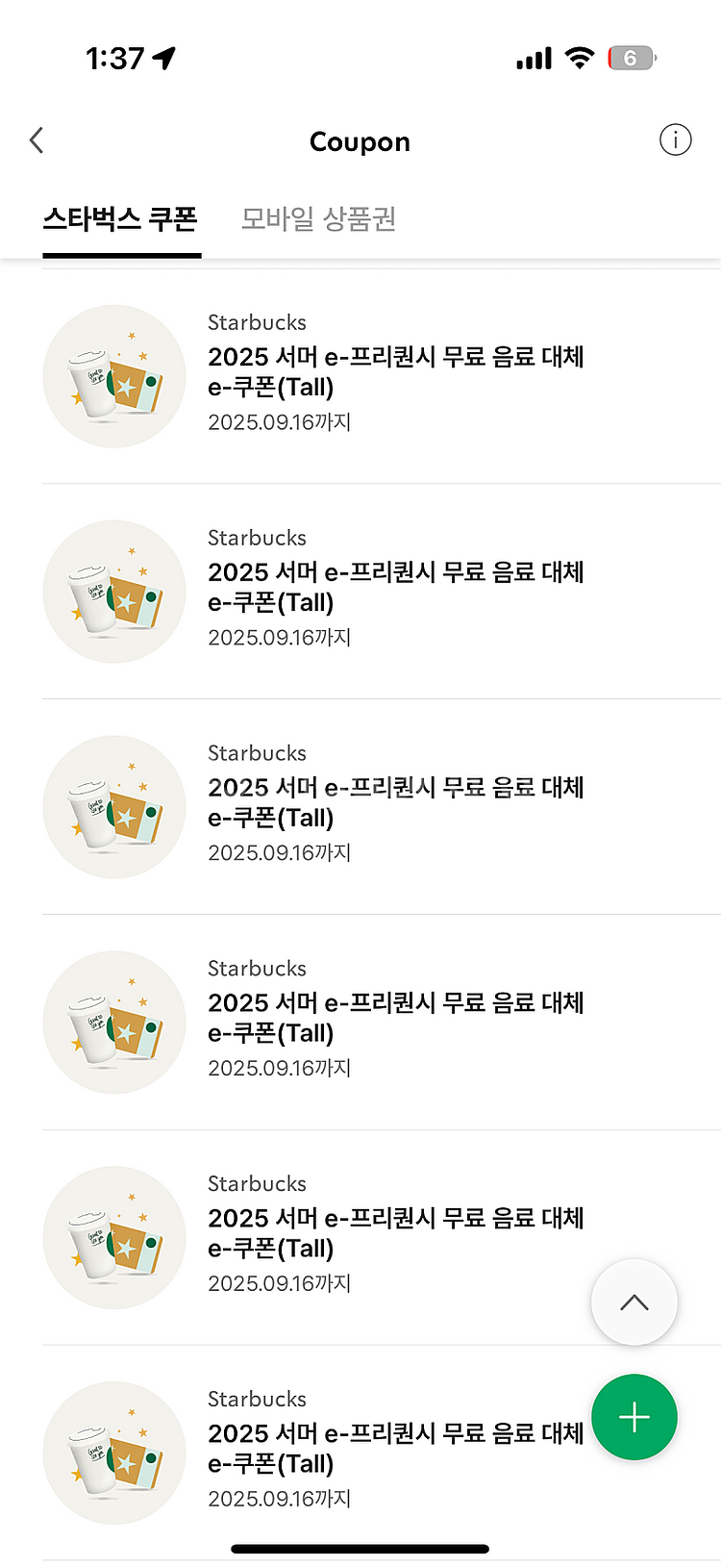Tap the third coupon in the list
The image size is (721, 1568).
coord(385,802)
